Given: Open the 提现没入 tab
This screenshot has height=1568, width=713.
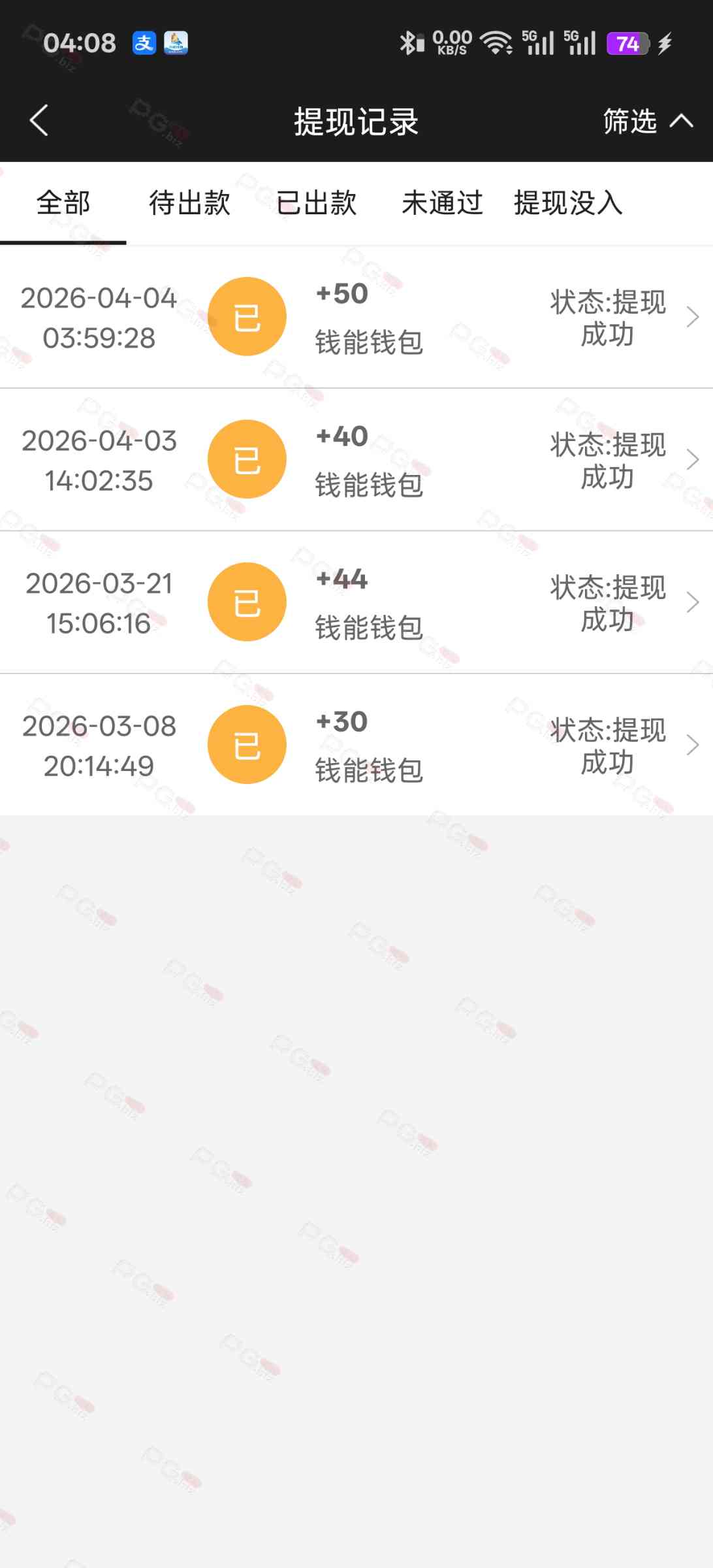Looking at the screenshot, I should (x=568, y=203).
